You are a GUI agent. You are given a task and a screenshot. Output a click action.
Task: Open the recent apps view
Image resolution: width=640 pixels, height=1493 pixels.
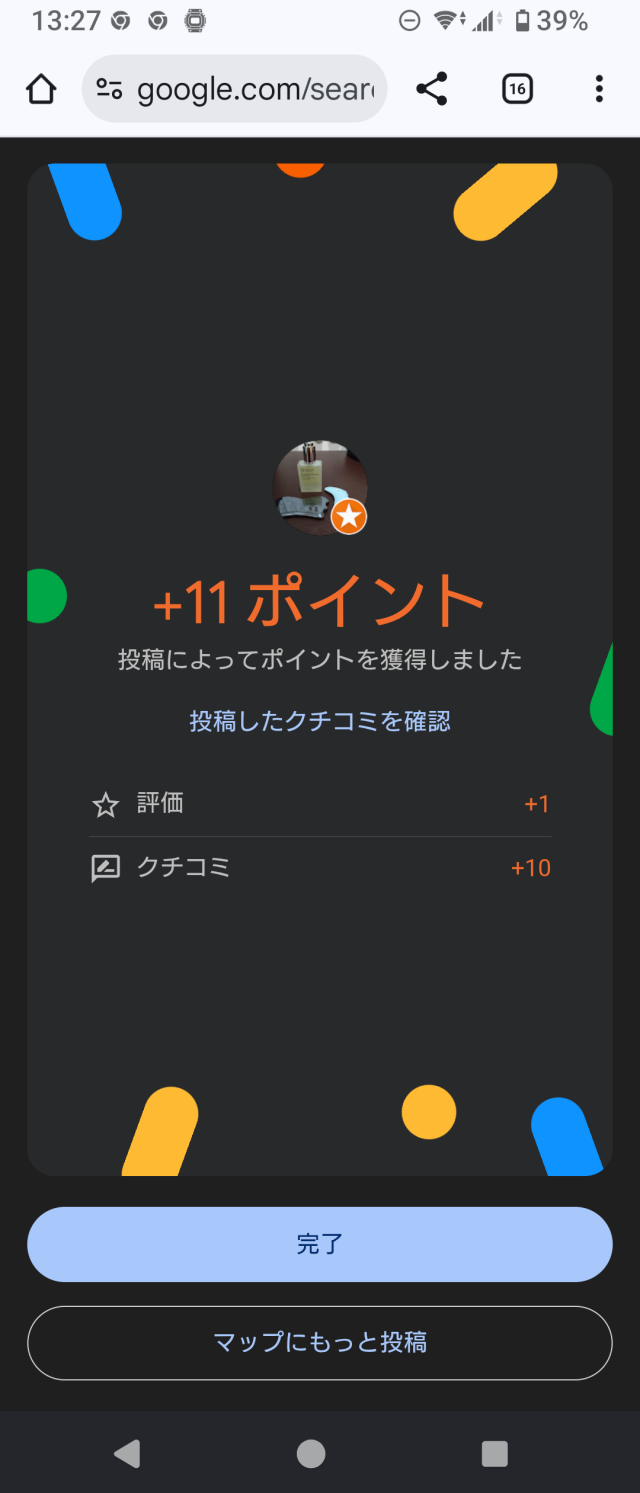[x=494, y=1453]
